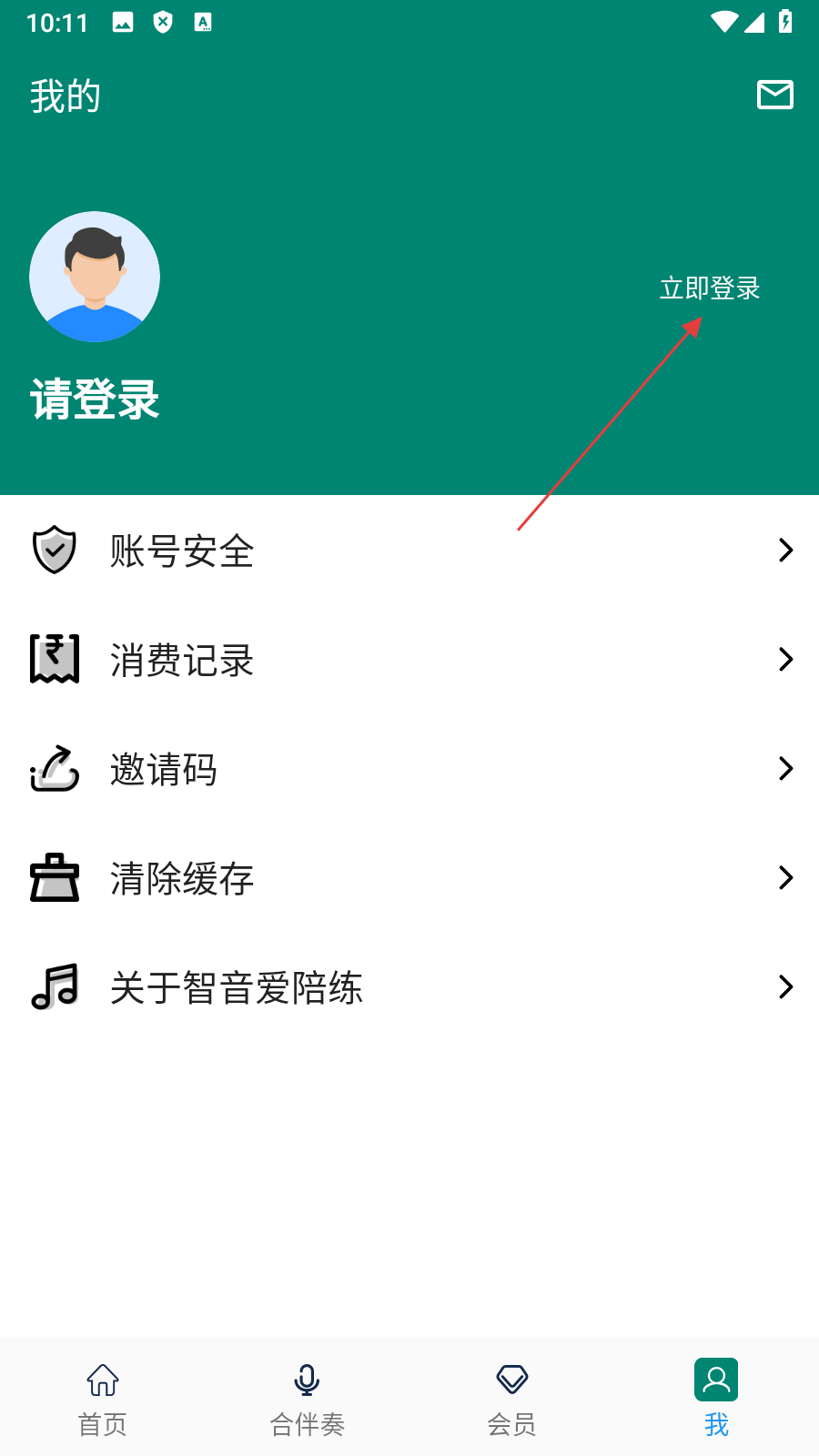The image size is (819, 1456).
Task: Switch to the 会员 tab
Action: (x=511, y=1399)
